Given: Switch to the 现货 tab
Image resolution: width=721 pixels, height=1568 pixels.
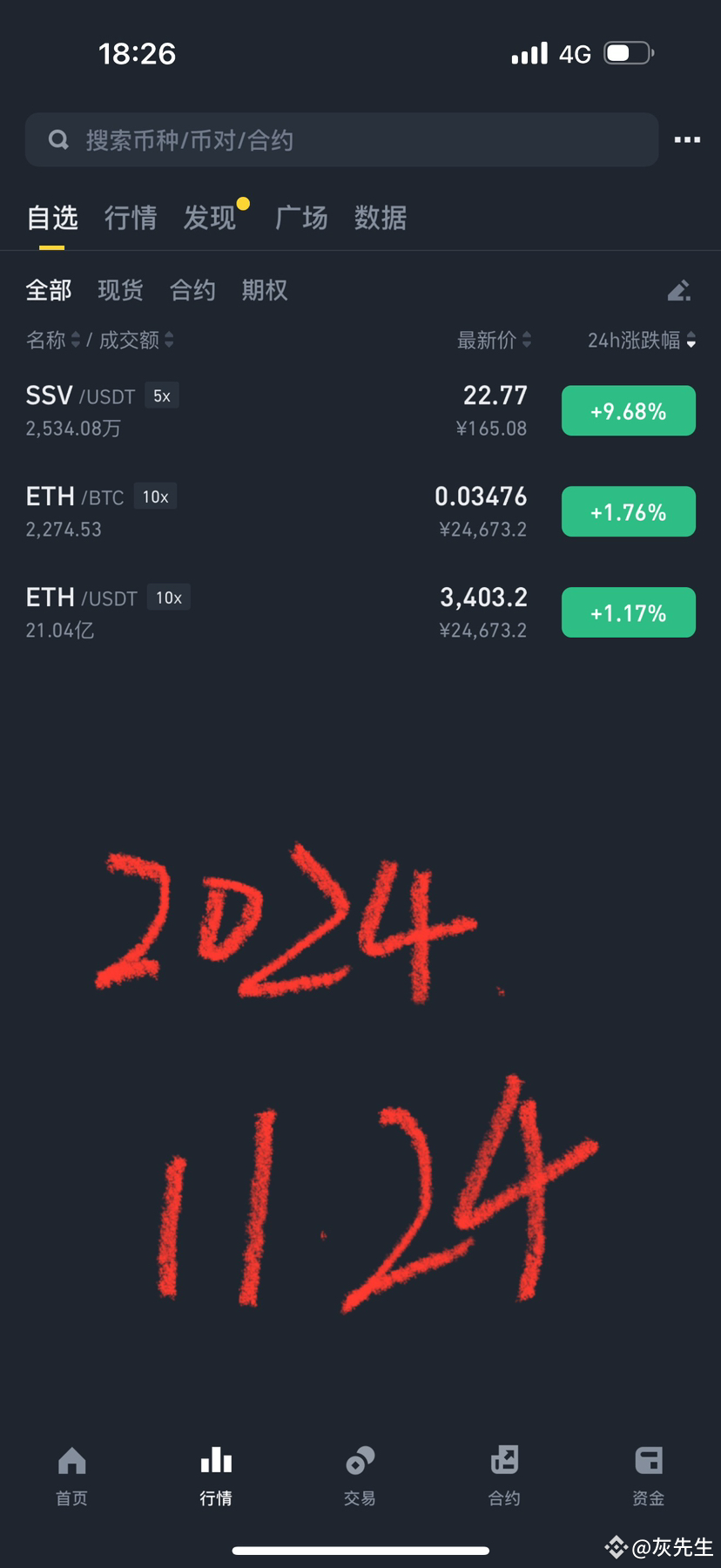Looking at the screenshot, I should pos(119,290).
